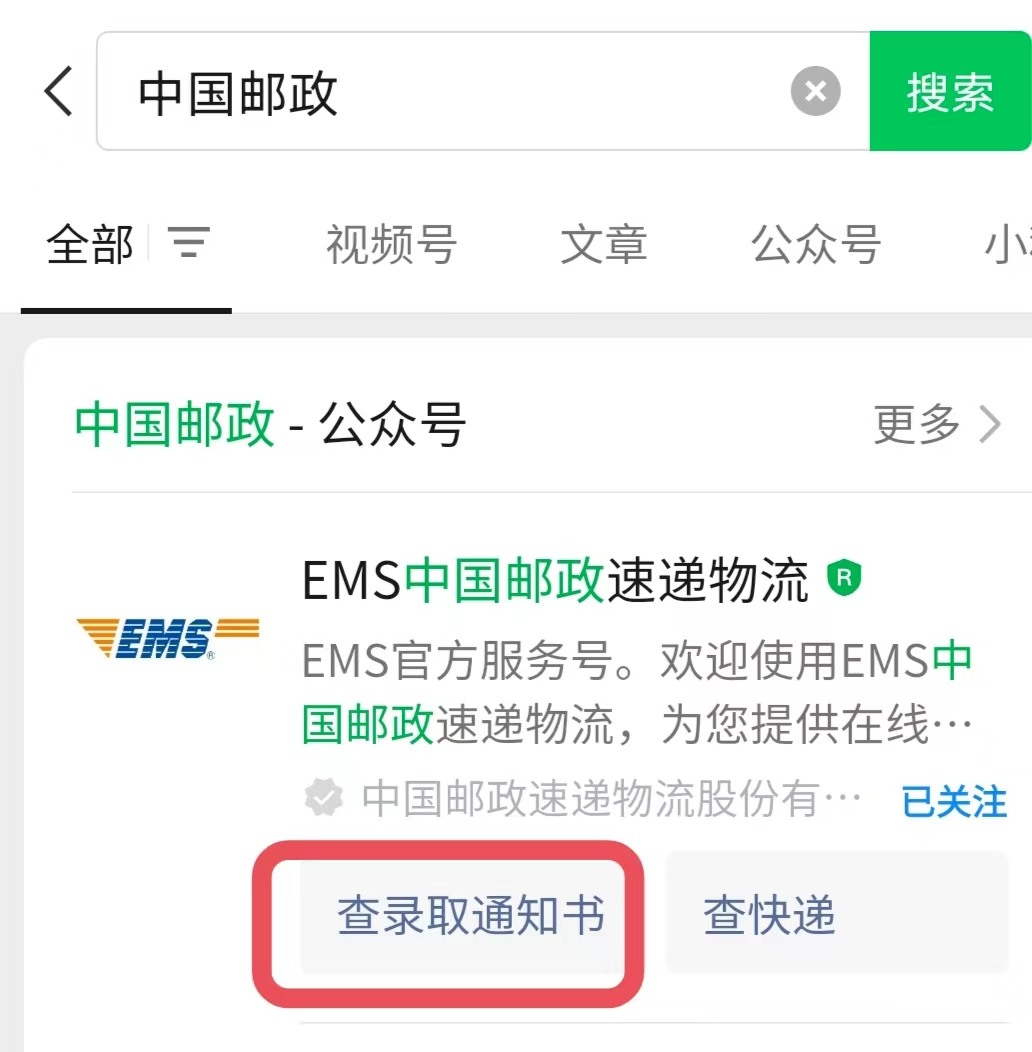1032x1052 pixels.
Task: Switch to the 文章 tab
Action: point(603,245)
